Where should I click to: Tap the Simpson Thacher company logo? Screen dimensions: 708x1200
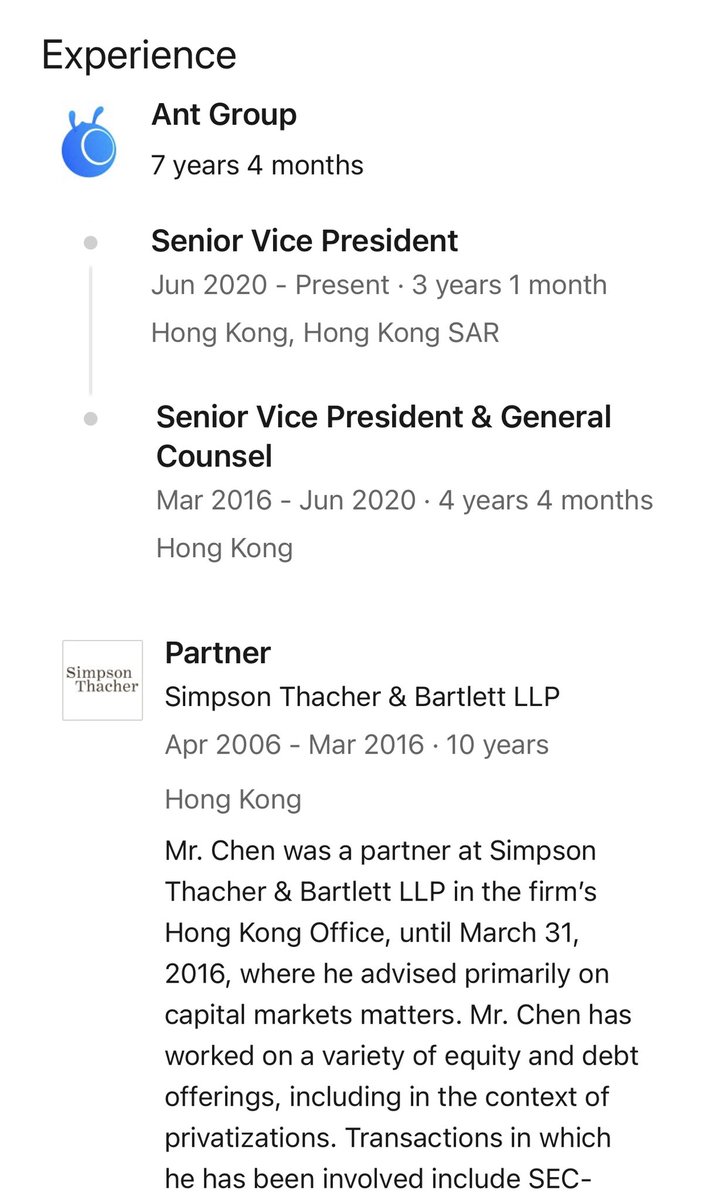point(102,680)
